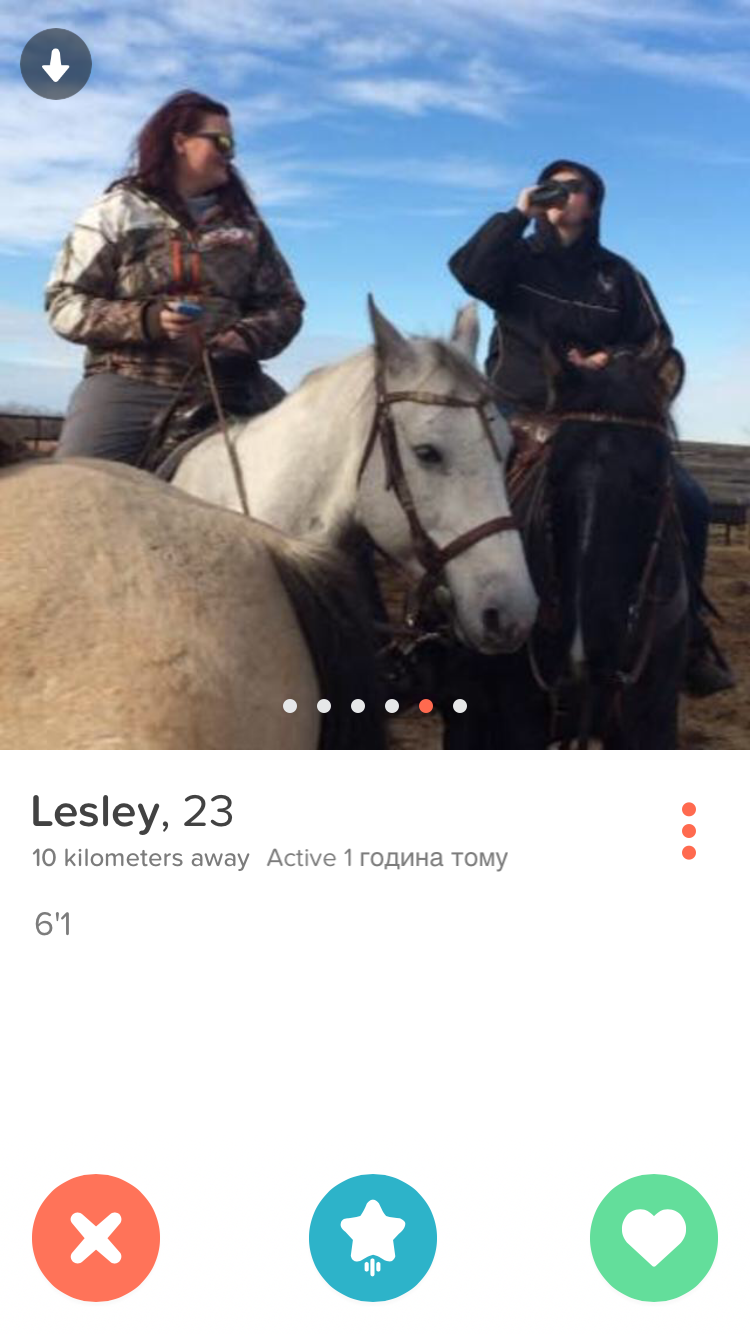Collapse the profile with the down arrow
Image resolution: width=750 pixels, height=1334 pixels.
click(56, 65)
